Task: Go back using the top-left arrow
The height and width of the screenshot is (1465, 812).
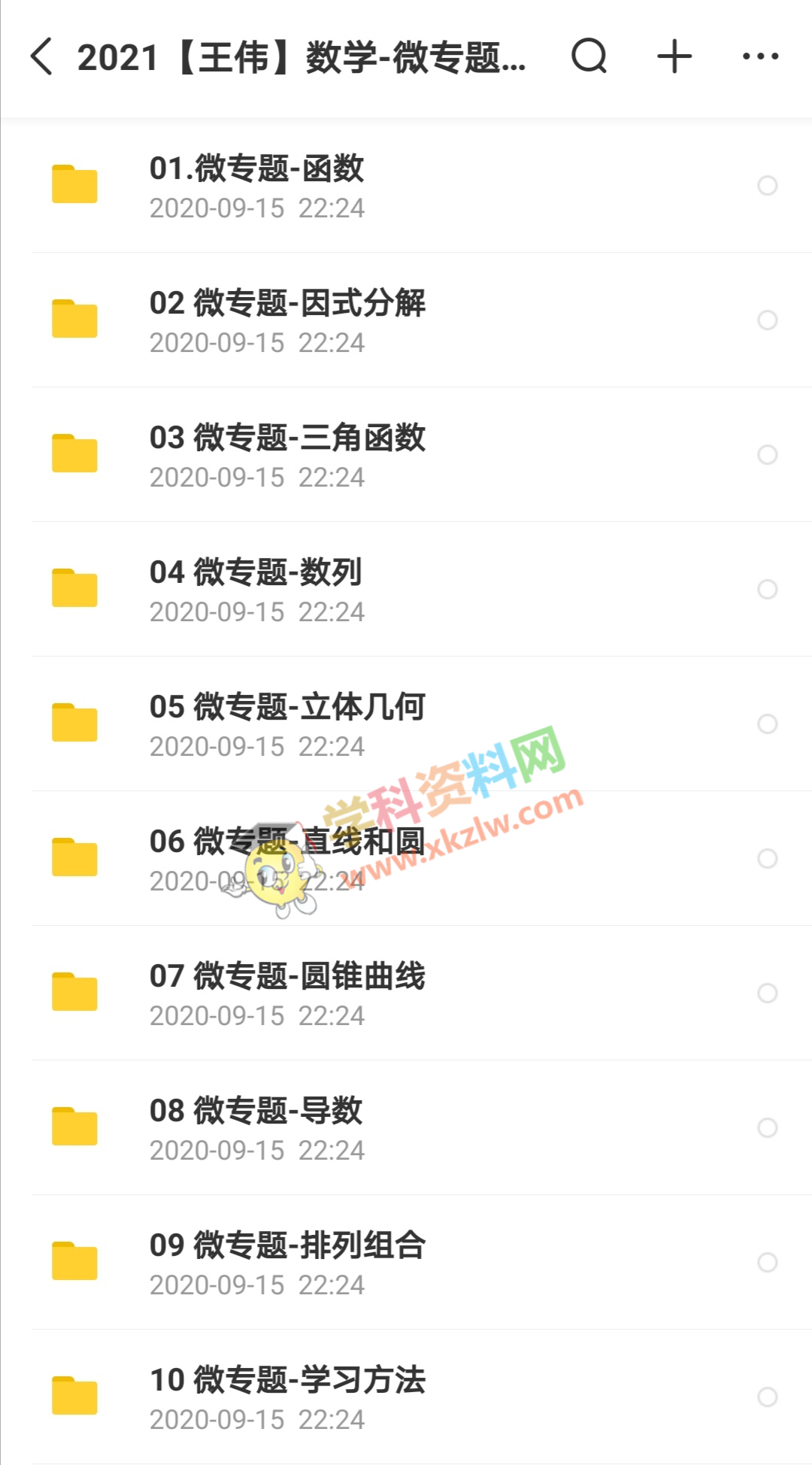Action: (x=42, y=56)
